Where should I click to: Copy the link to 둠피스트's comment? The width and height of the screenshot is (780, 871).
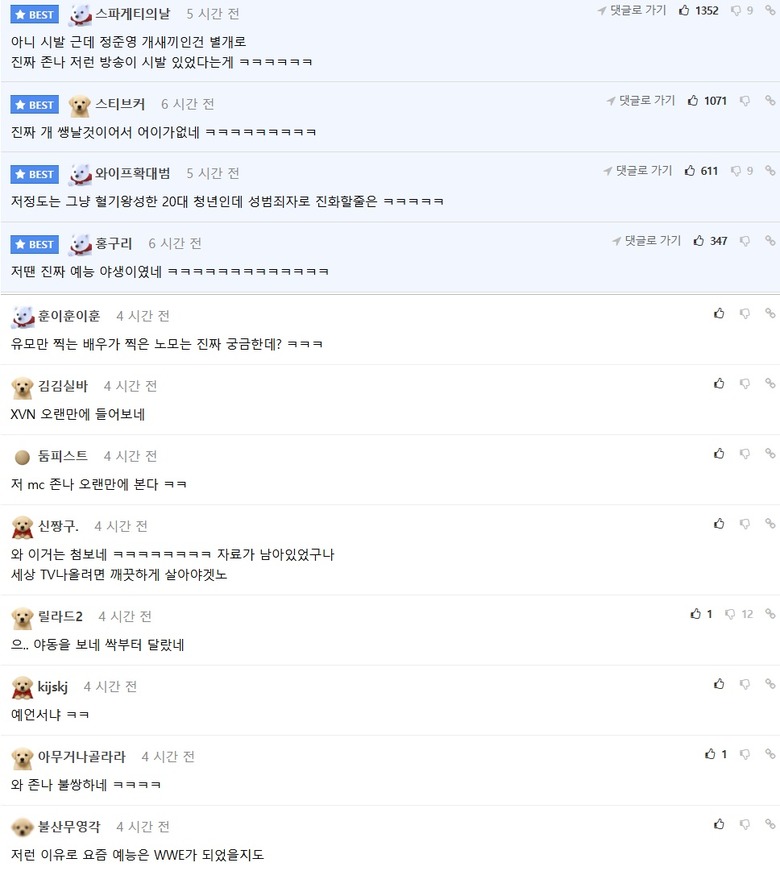[769, 453]
